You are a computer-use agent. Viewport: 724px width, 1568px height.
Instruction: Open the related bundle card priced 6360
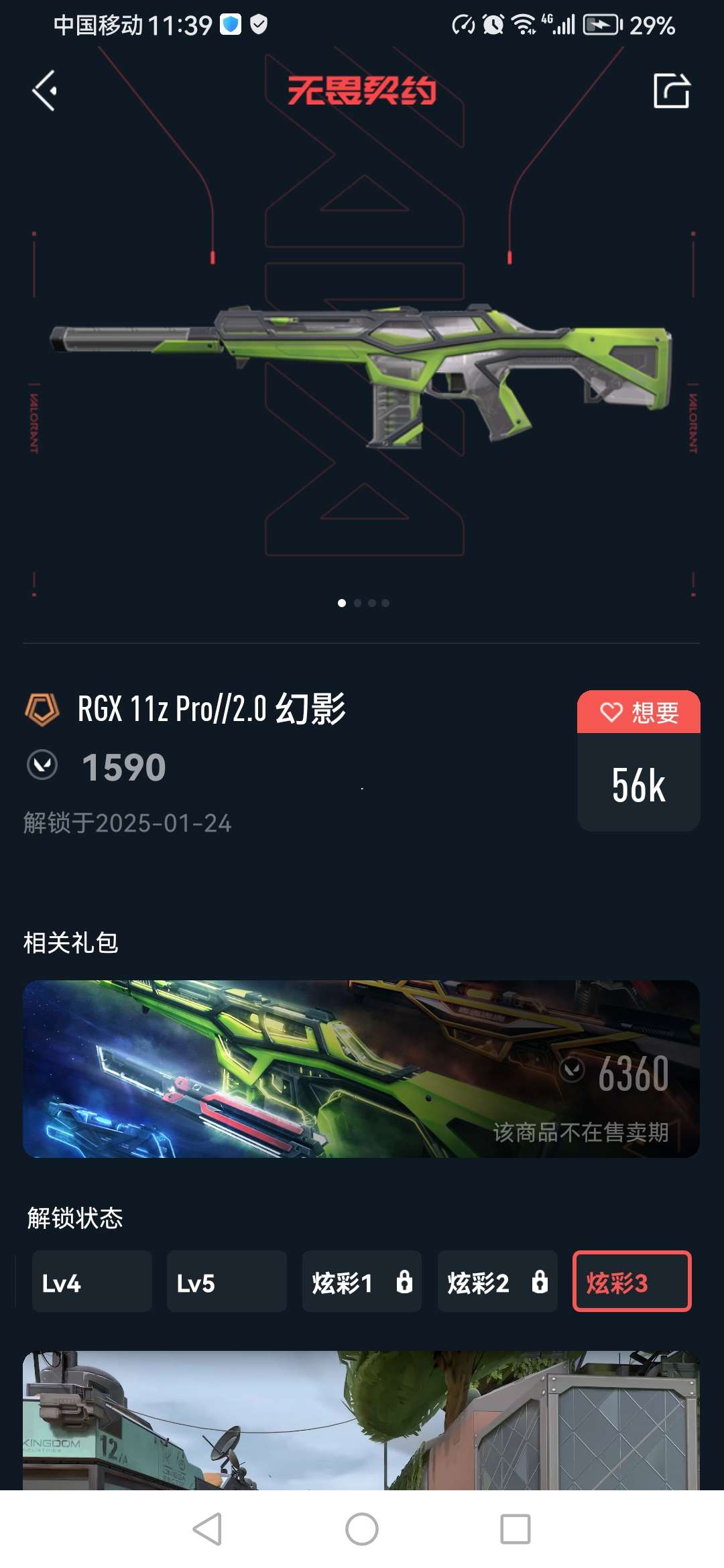[x=361, y=1069]
